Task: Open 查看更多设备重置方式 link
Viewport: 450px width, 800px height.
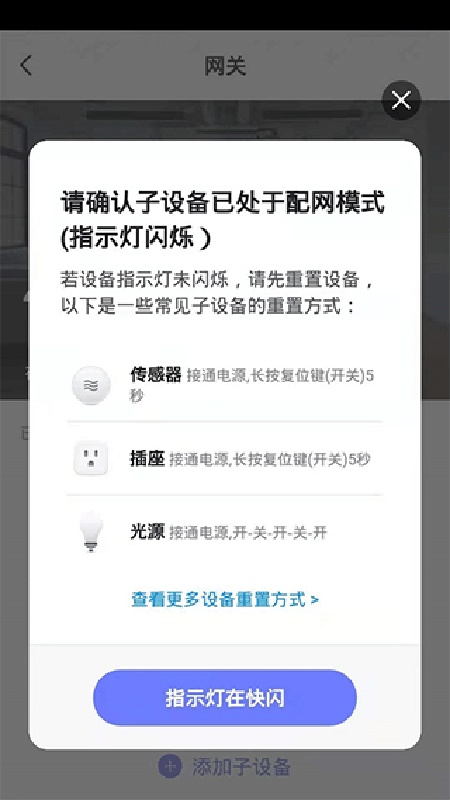Action: click(225, 598)
